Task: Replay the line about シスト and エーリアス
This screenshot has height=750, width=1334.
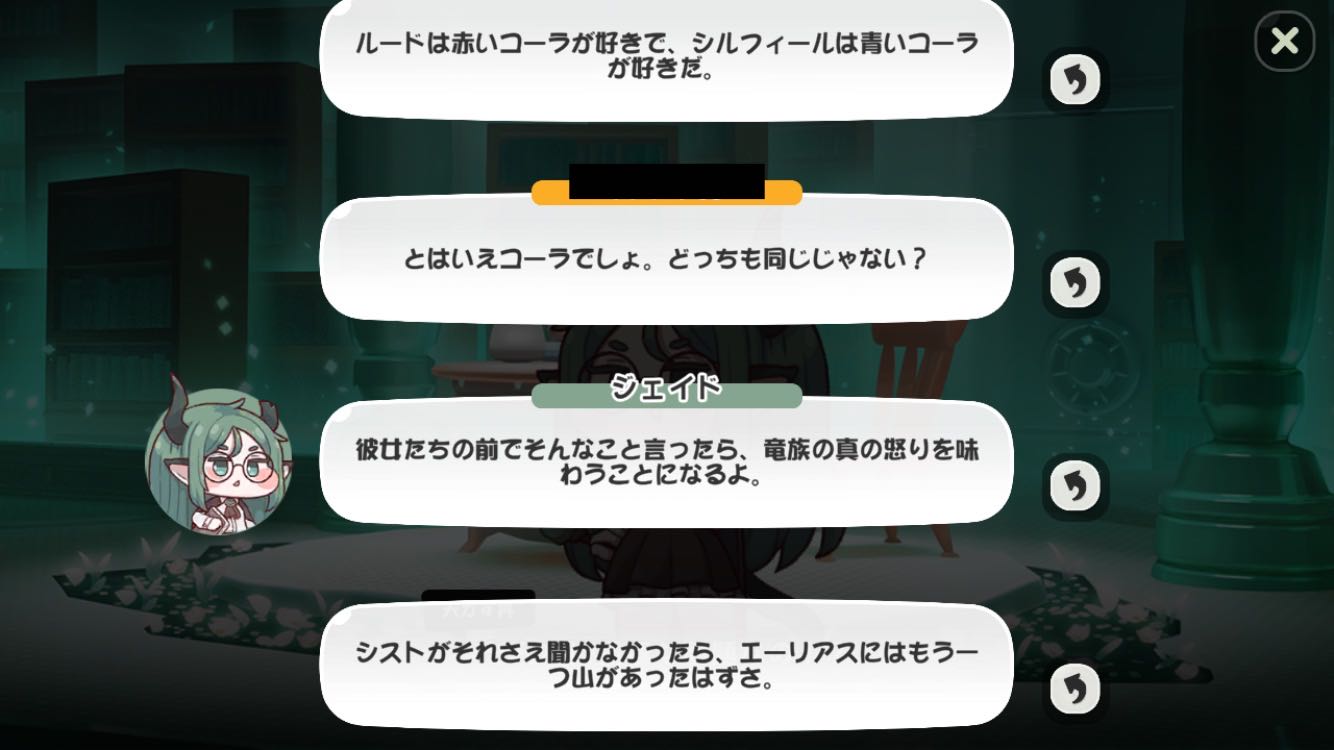Action: click(1075, 689)
